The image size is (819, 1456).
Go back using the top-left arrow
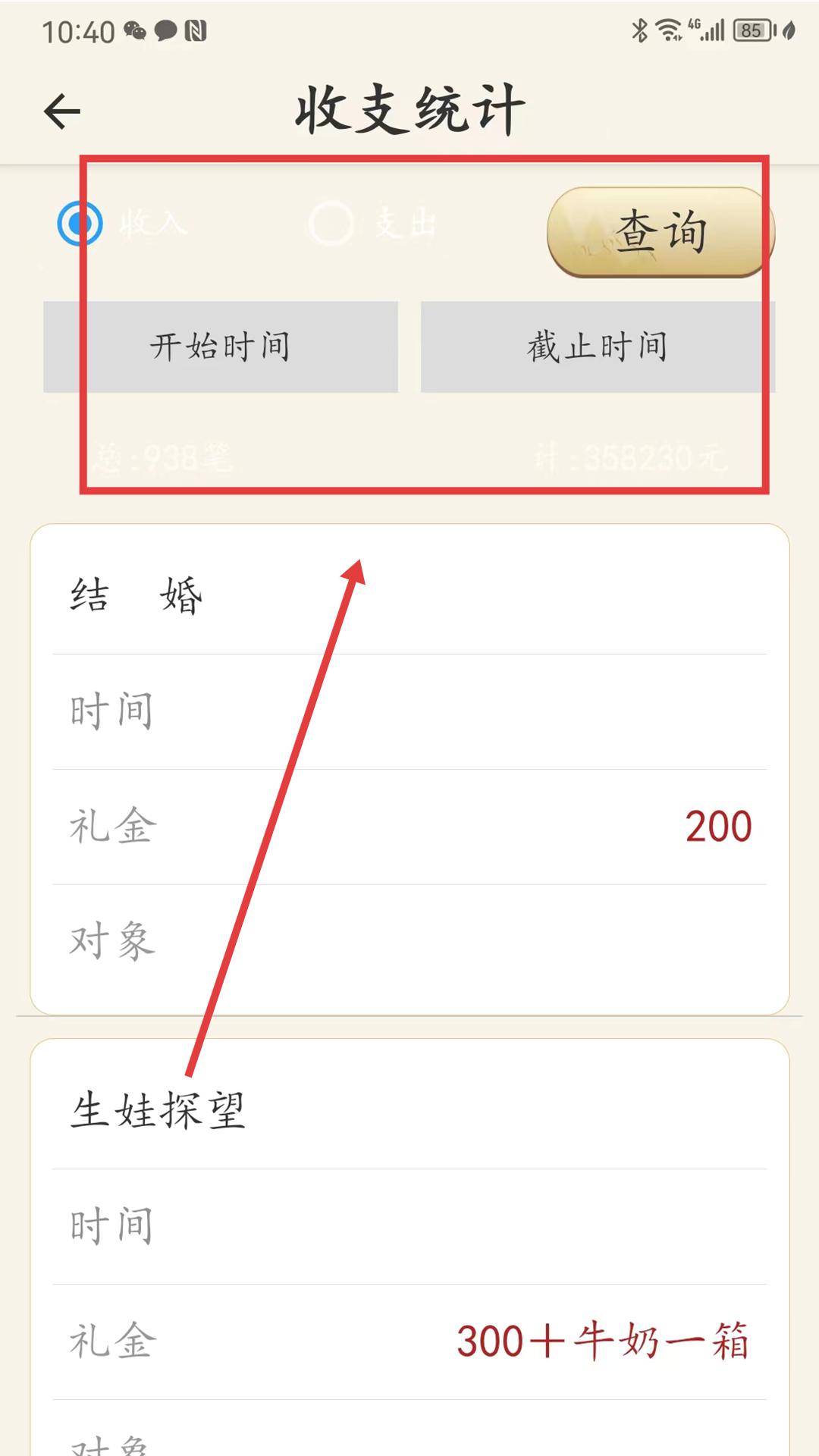coord(62,111)
